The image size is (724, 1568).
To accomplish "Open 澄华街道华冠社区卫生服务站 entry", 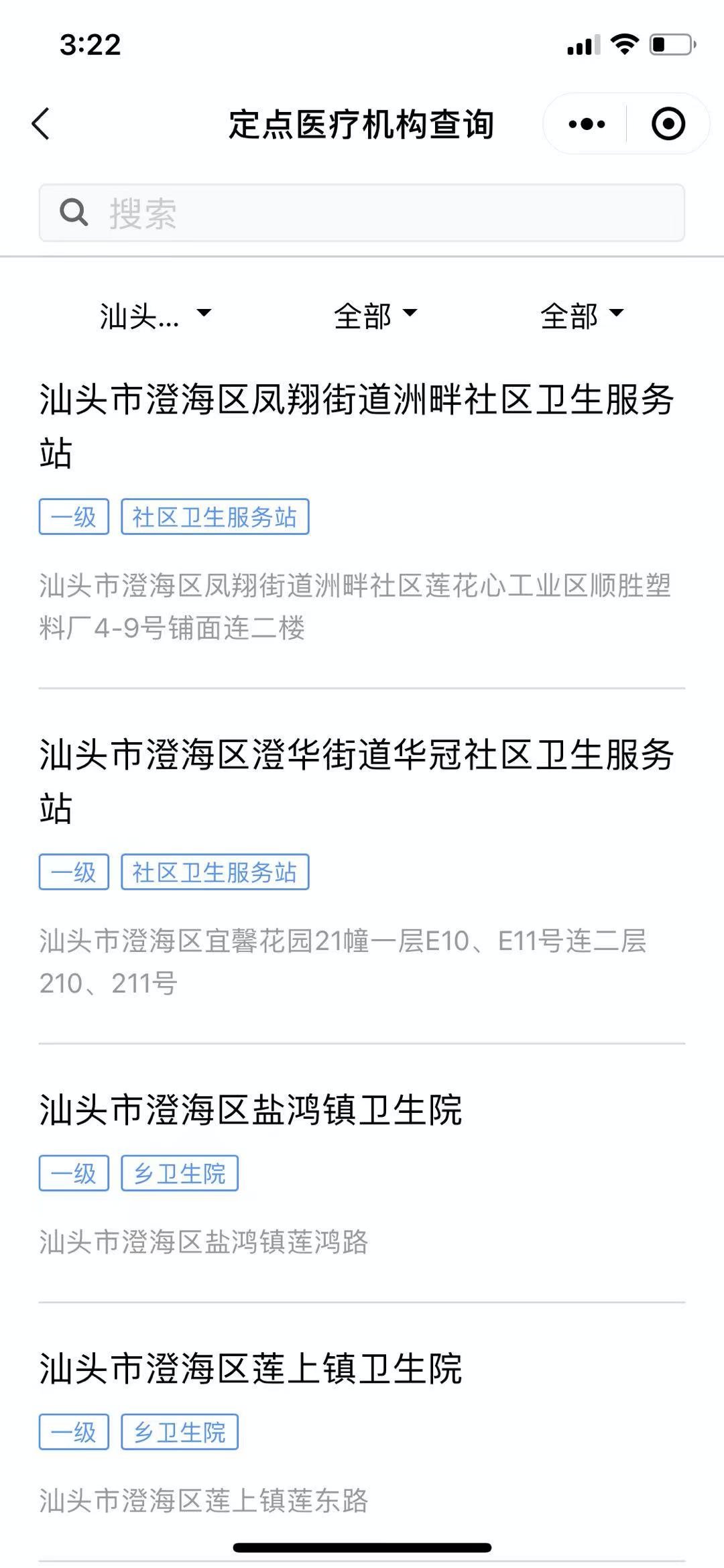I will 357,781.
